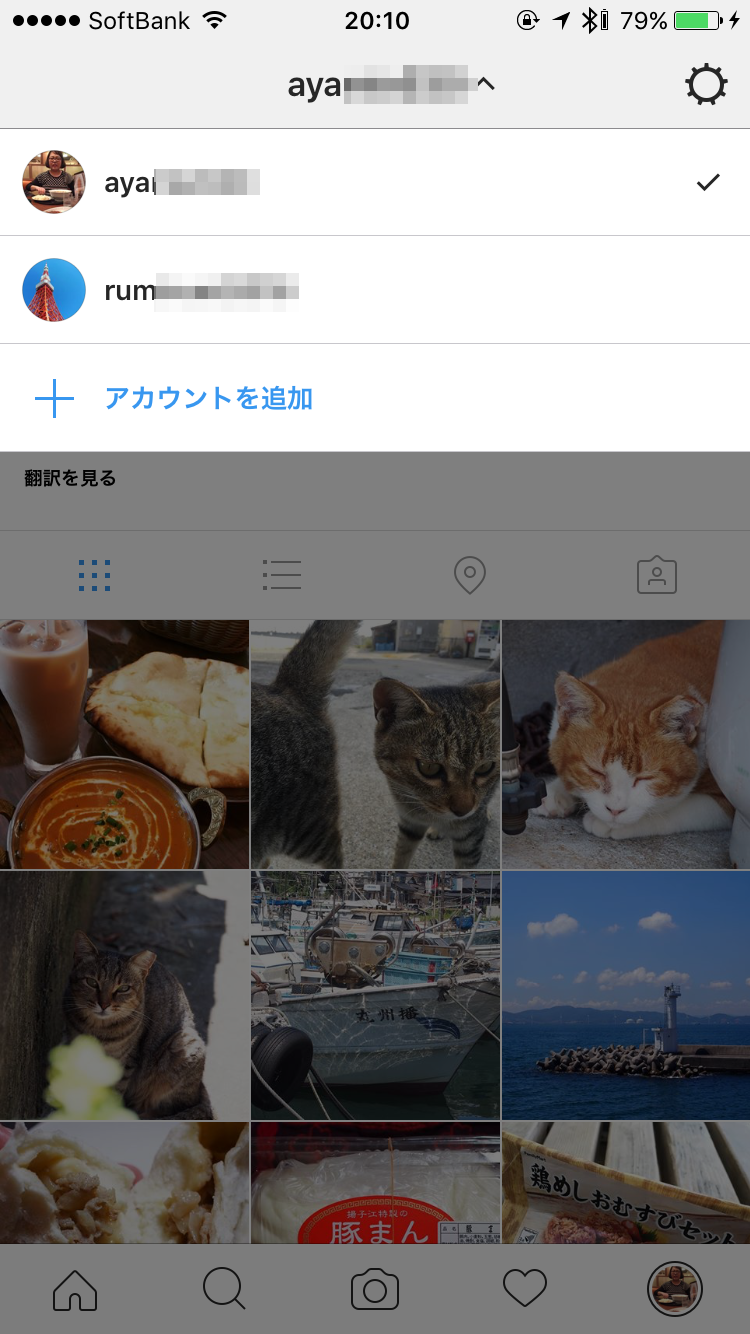Go to the home feed tab
The height and width of the screenshot is (1334, 750).
(x=75, y=1289)
